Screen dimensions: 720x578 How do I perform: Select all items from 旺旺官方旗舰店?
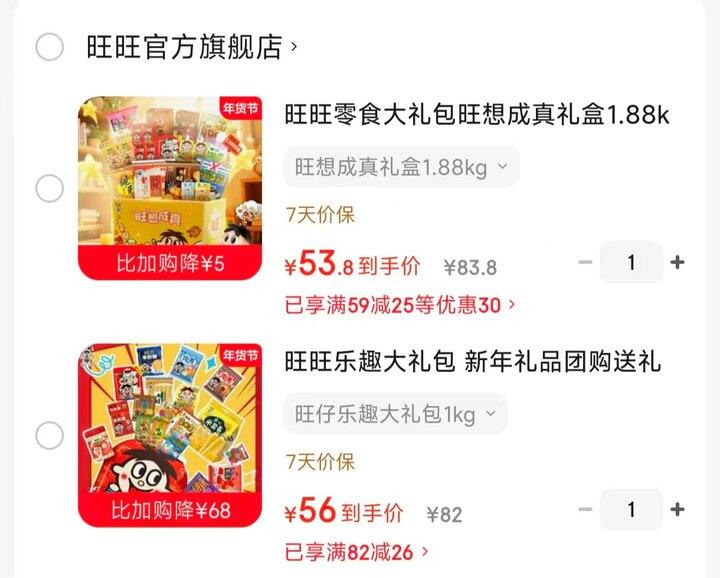[x=49, y=47]
